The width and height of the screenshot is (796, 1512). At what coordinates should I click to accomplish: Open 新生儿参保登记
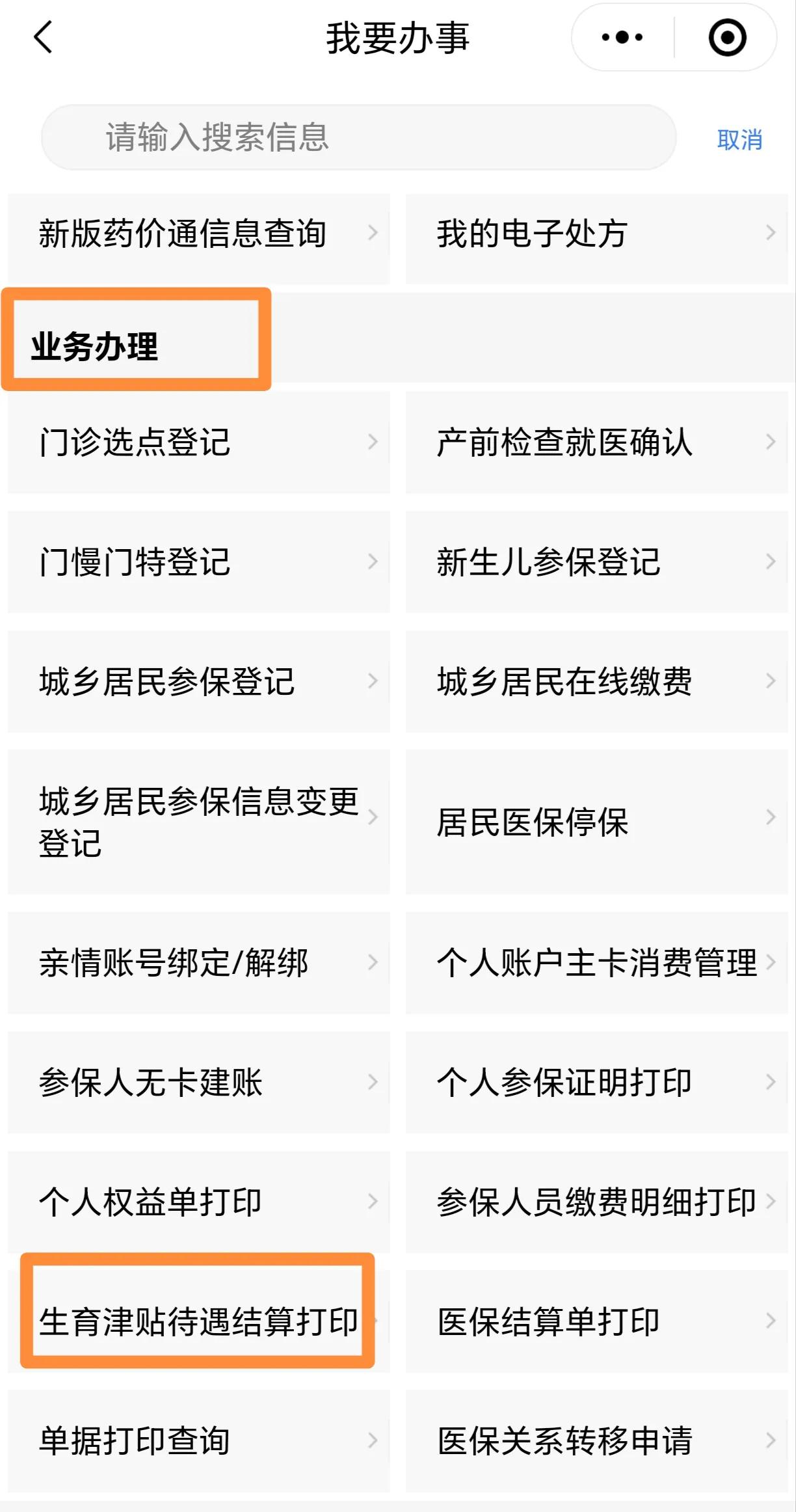(596, 562)
